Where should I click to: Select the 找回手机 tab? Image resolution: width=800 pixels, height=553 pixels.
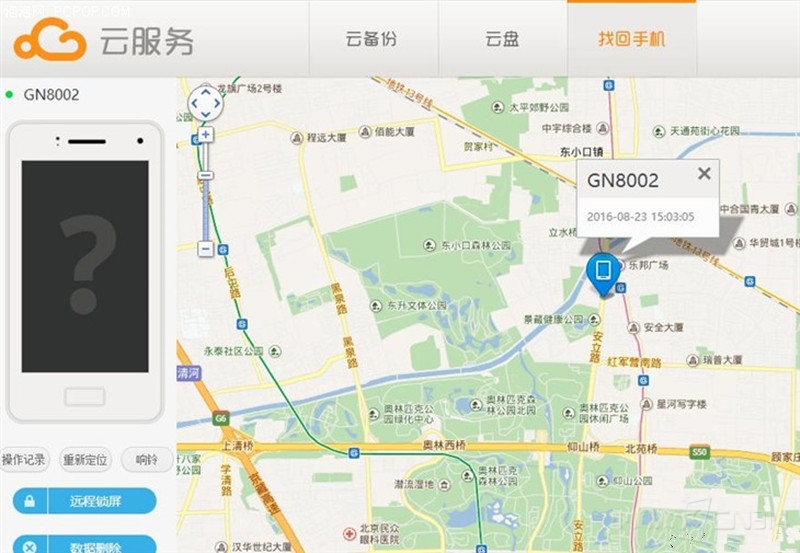coord(631,39)
